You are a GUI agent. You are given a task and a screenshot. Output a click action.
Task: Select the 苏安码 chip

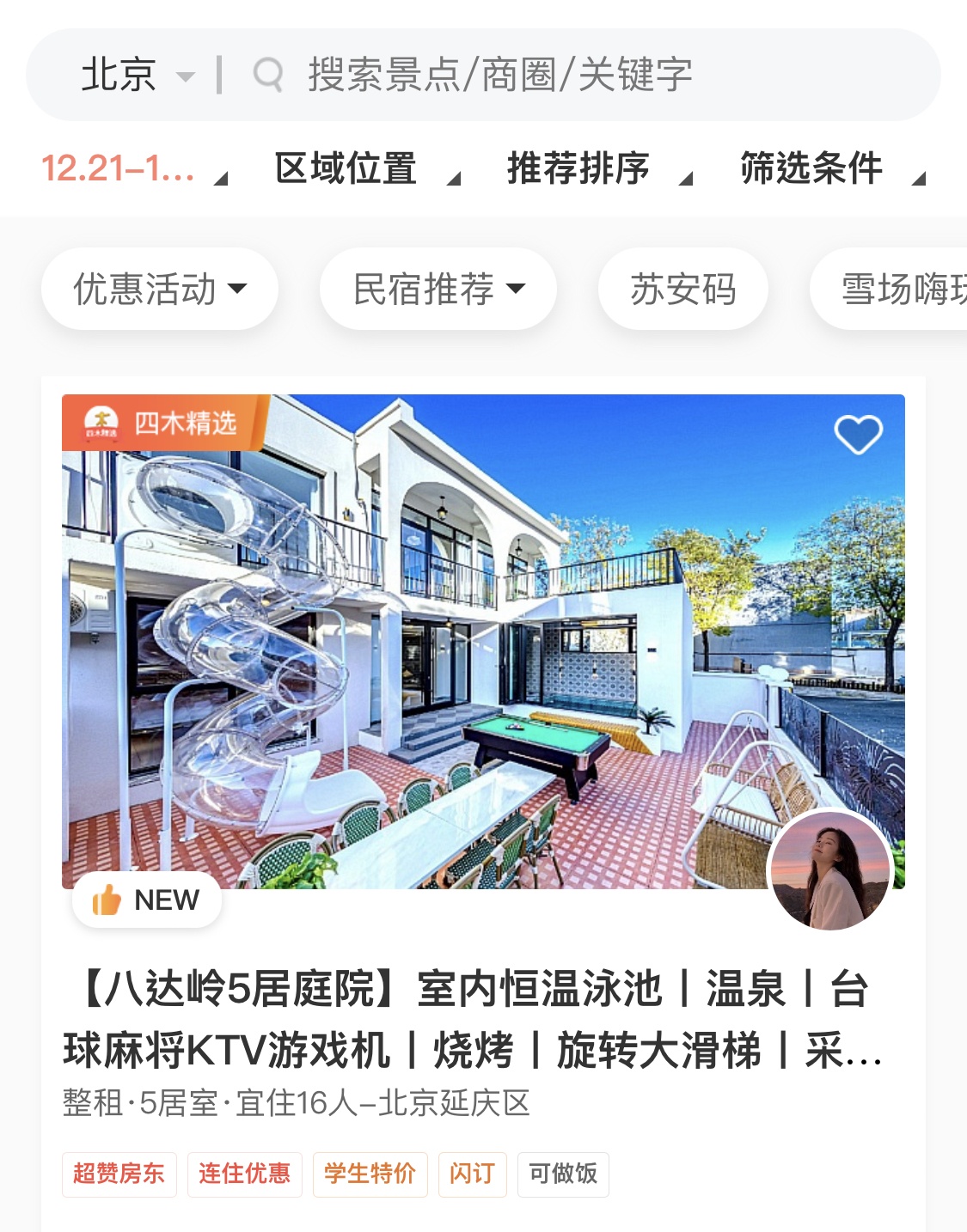683,290
